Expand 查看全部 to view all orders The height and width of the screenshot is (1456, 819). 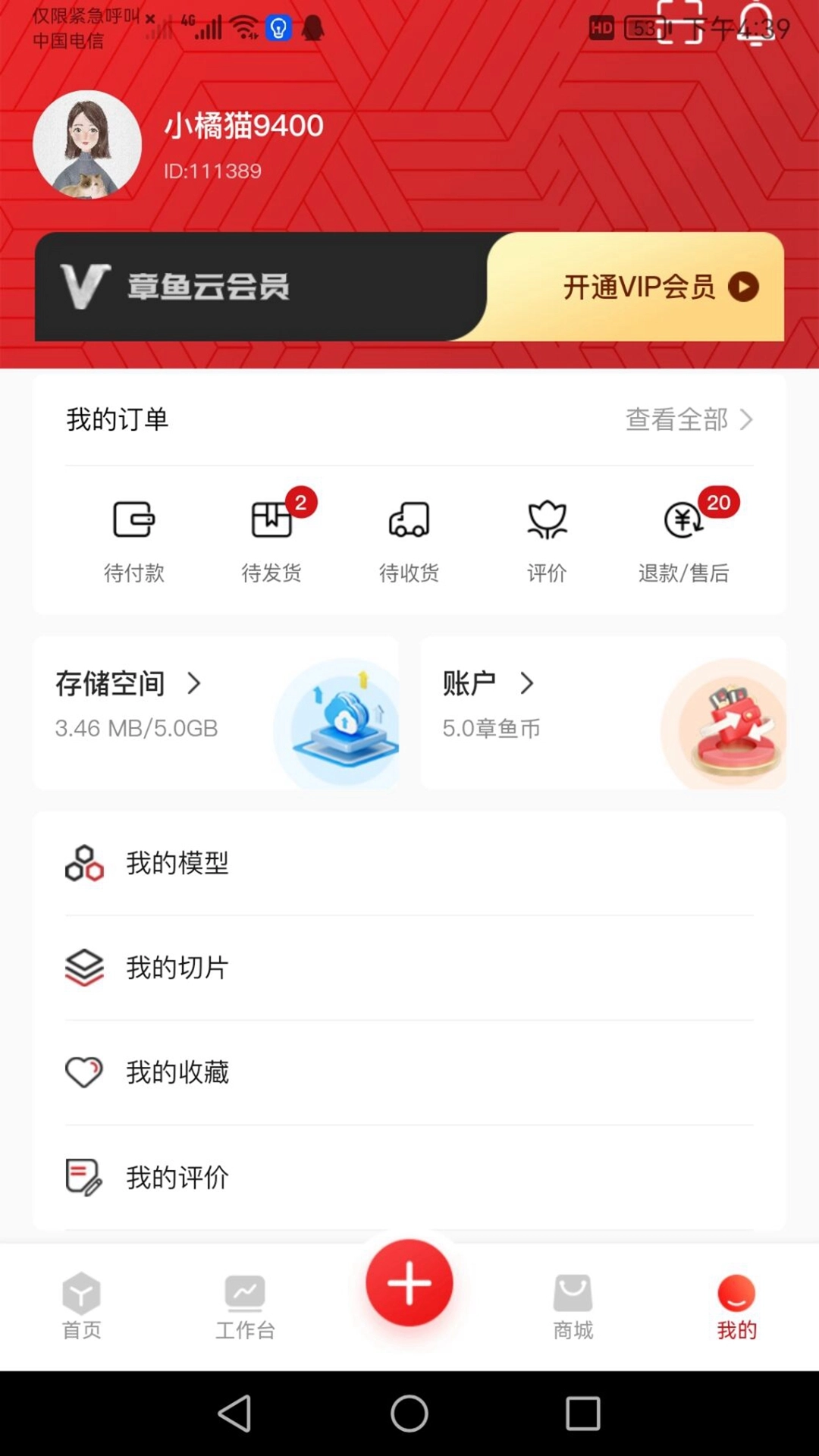686,419
